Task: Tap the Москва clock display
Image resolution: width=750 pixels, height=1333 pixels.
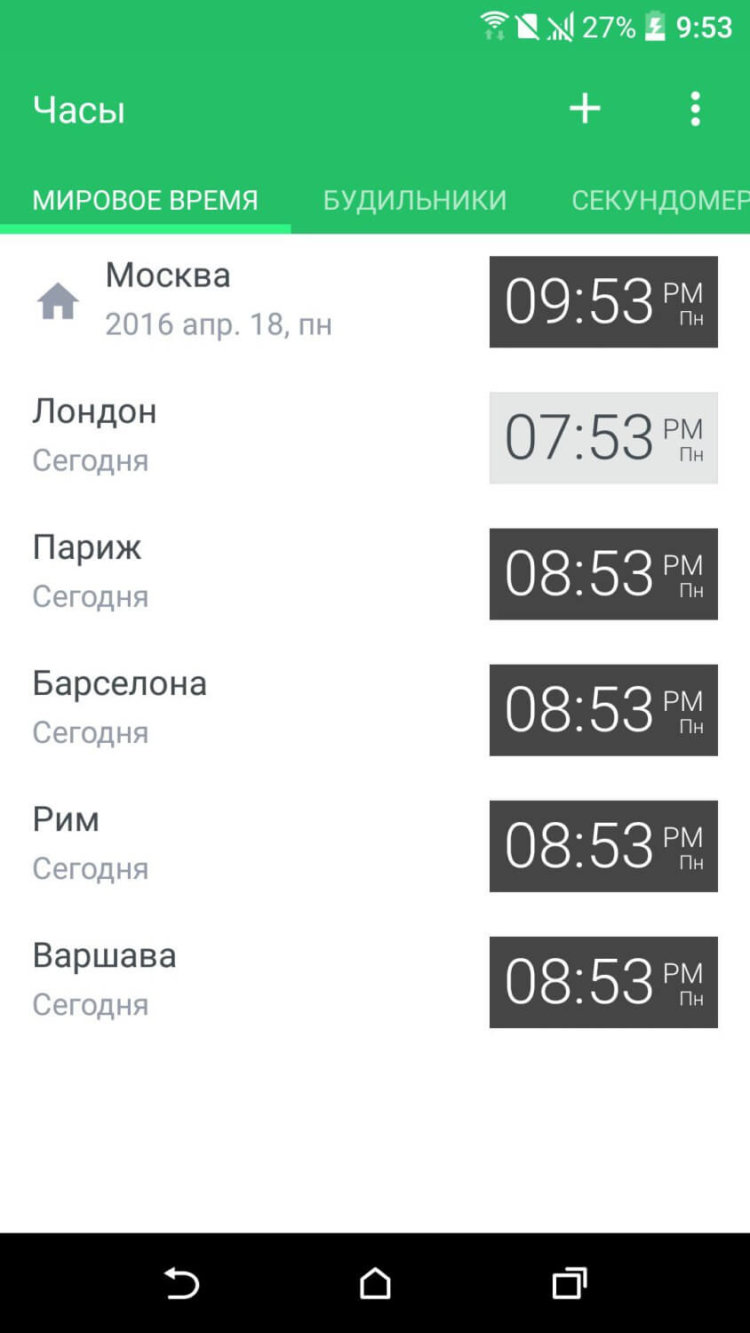Action: 603,303
